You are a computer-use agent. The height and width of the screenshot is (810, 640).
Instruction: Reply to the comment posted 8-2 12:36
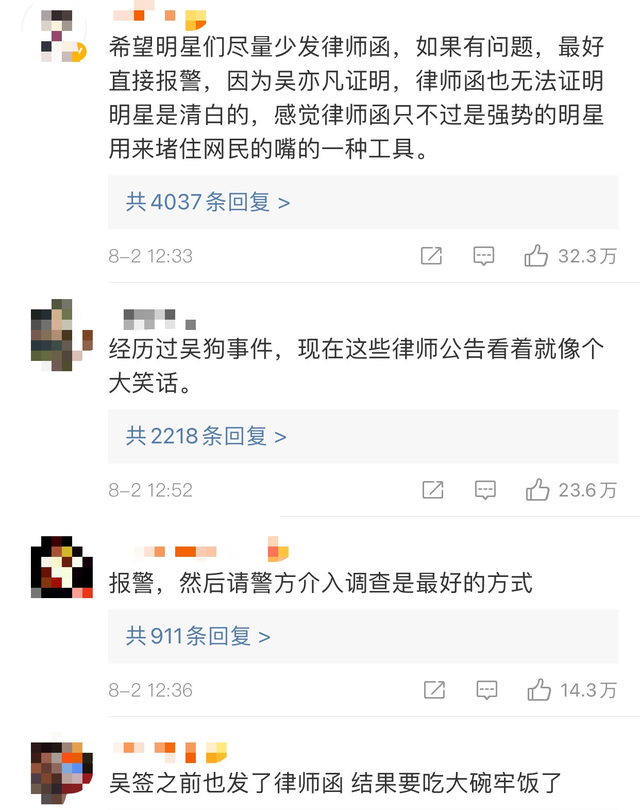(484, 690)
